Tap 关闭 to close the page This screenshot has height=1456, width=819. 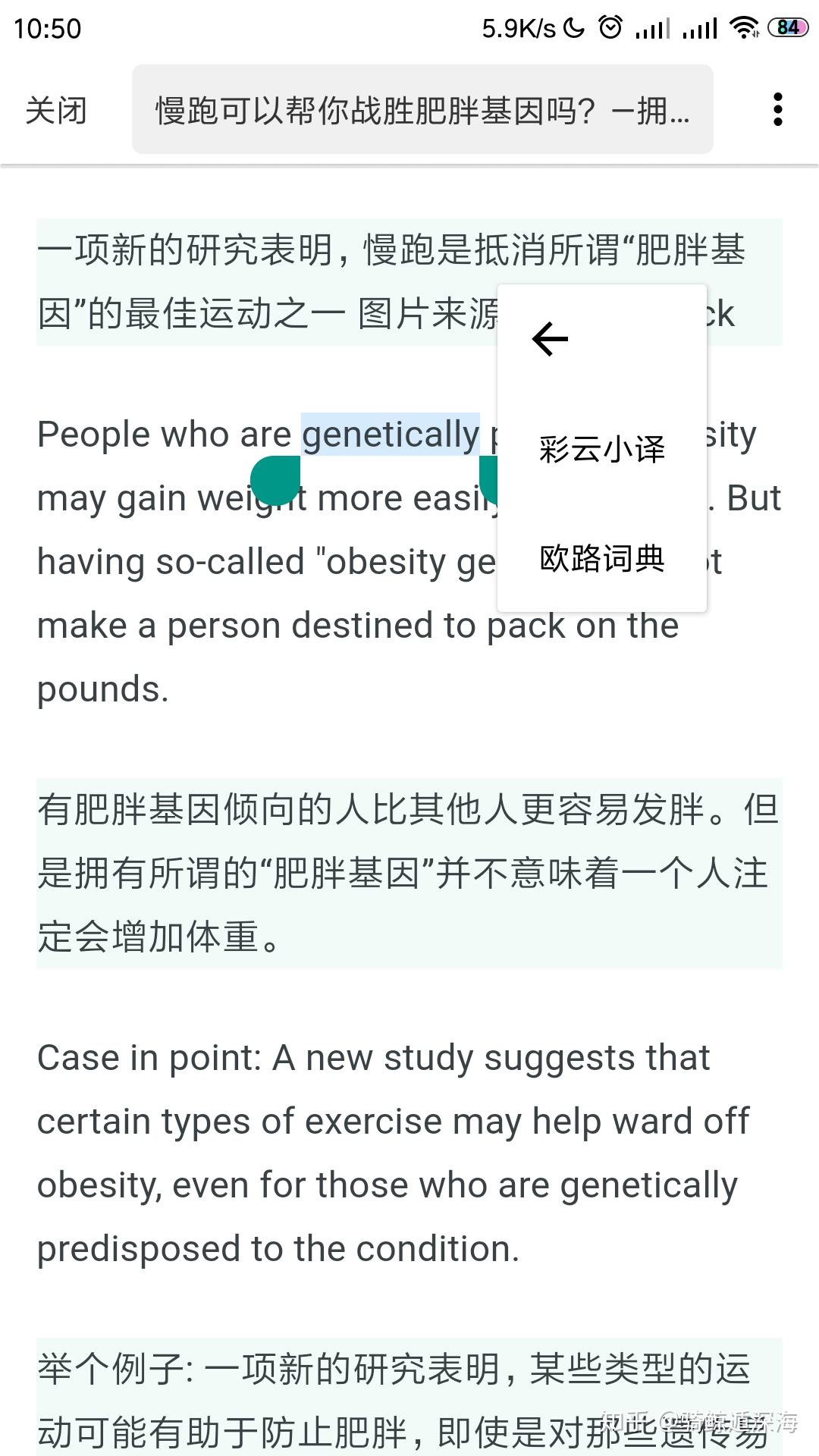pos(56,111)
